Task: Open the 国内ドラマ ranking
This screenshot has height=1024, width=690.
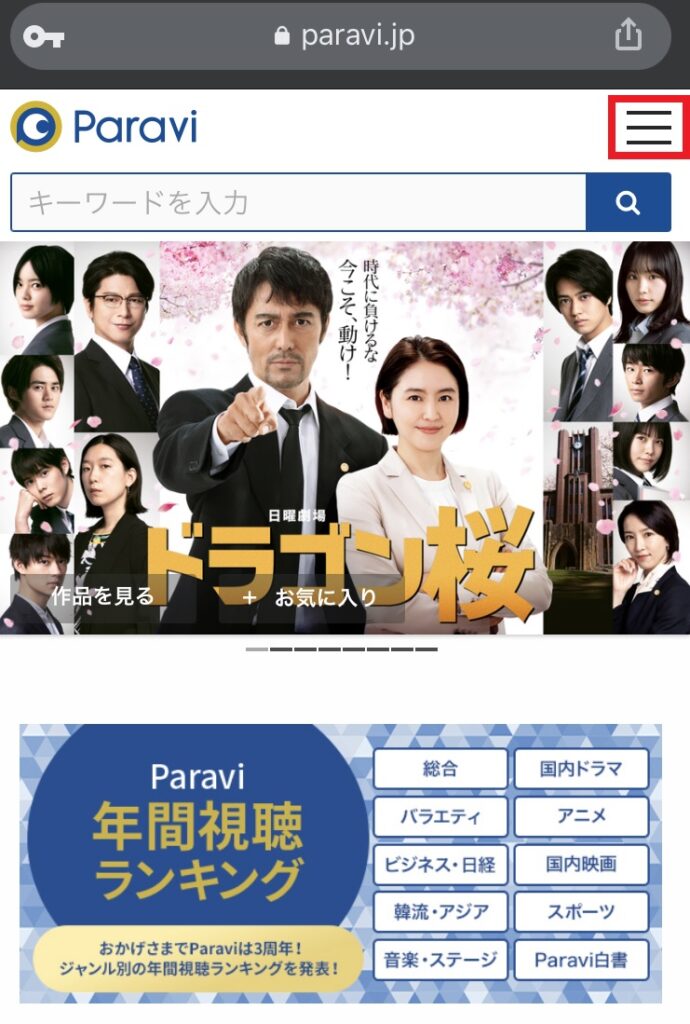Action: tap(581, 769)
